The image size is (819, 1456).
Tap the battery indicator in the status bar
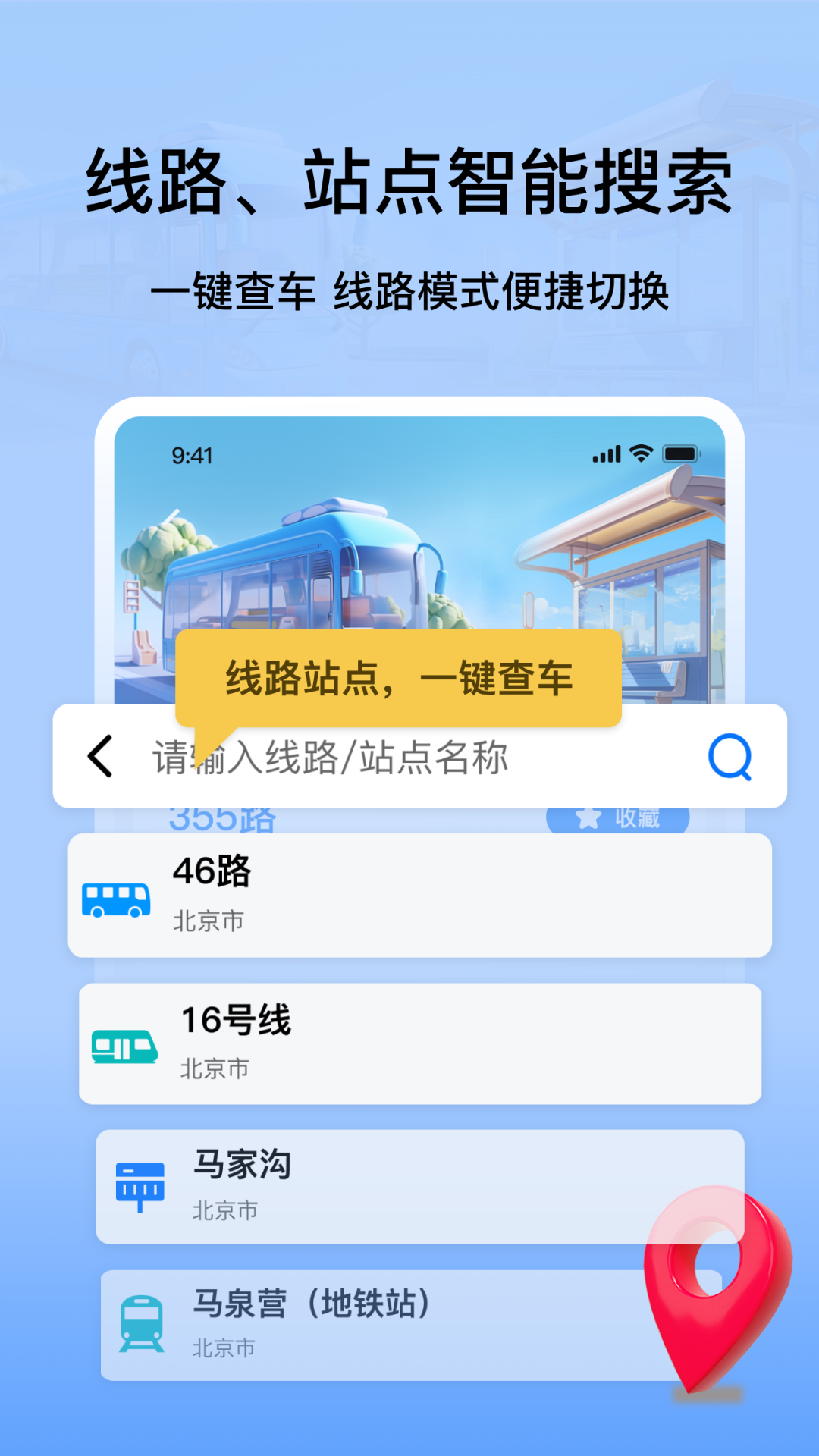click(x=679, y=453)
